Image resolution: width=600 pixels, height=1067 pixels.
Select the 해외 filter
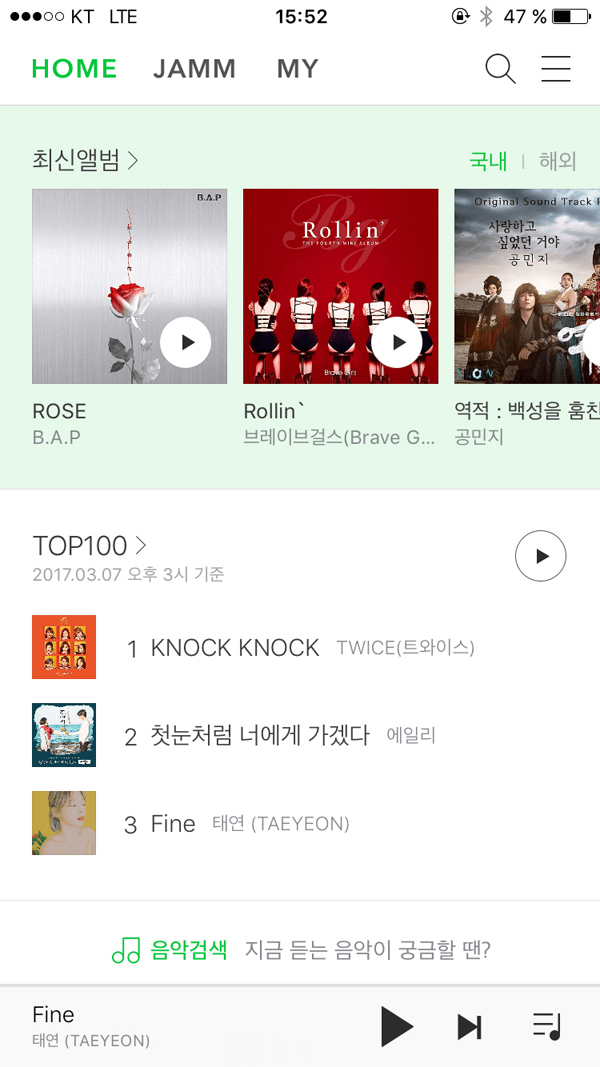point(557,161)
